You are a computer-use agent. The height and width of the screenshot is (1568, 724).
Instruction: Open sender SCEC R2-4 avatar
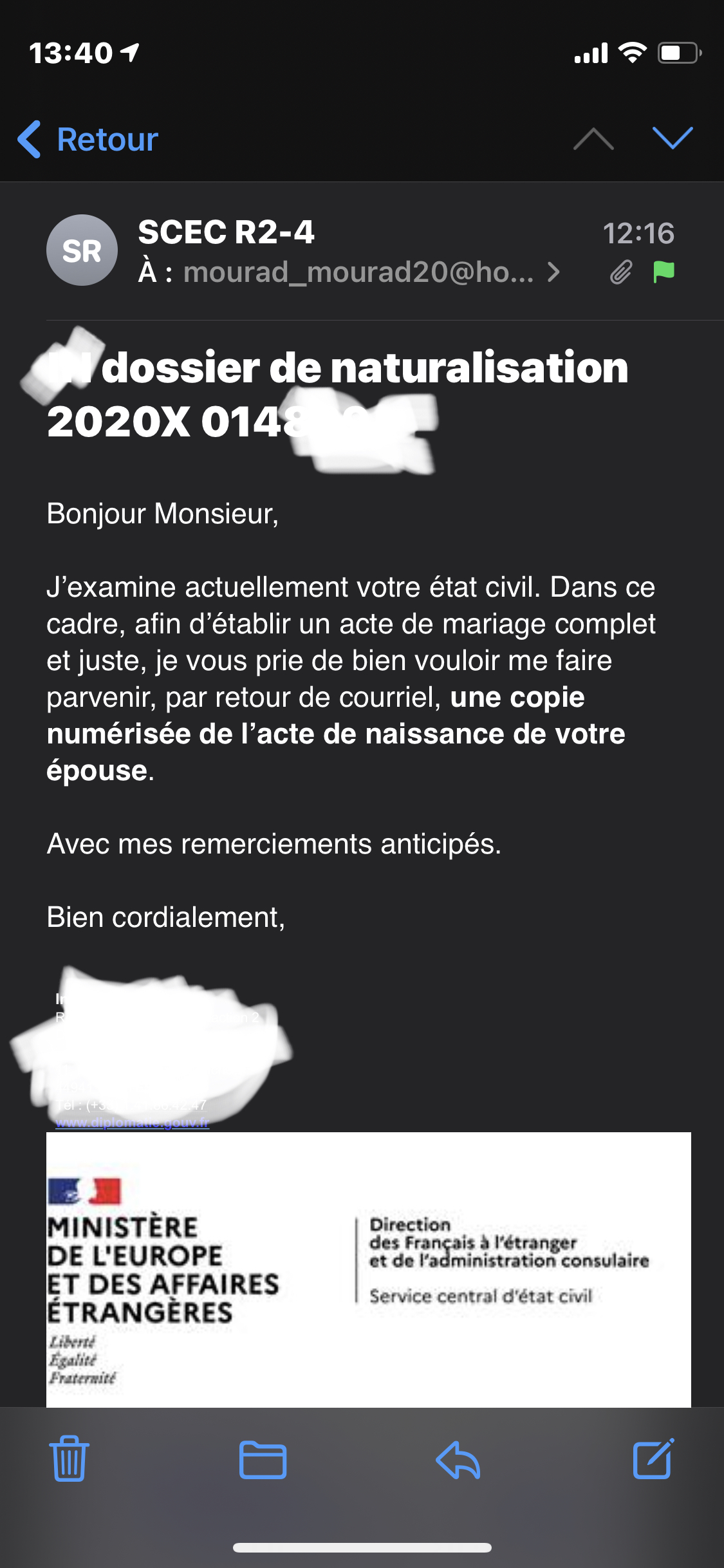(x=82, y=250)
